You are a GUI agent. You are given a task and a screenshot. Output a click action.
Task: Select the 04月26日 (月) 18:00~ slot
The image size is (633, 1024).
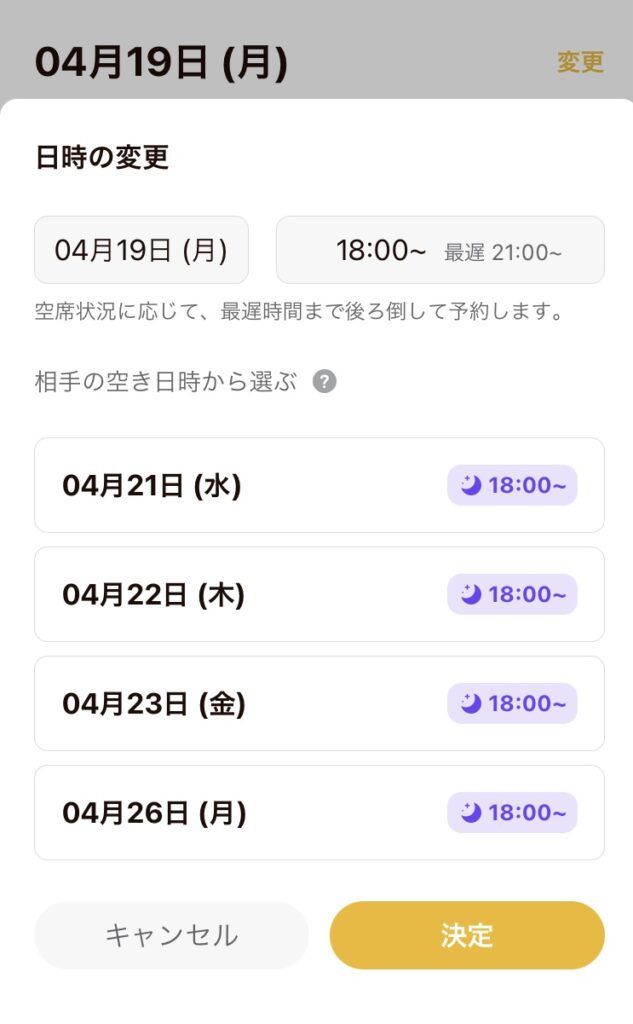(x=319, y=812)
